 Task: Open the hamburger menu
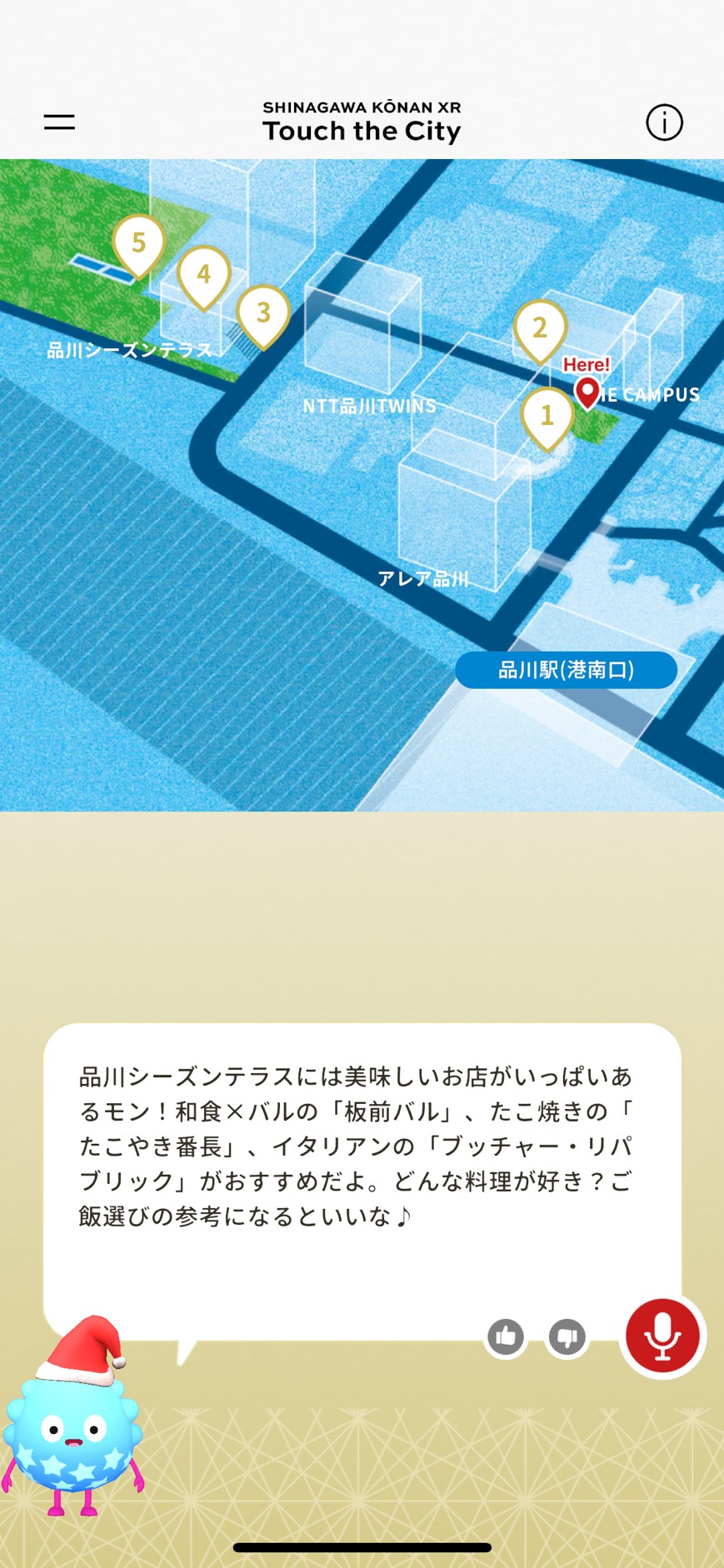59,122
